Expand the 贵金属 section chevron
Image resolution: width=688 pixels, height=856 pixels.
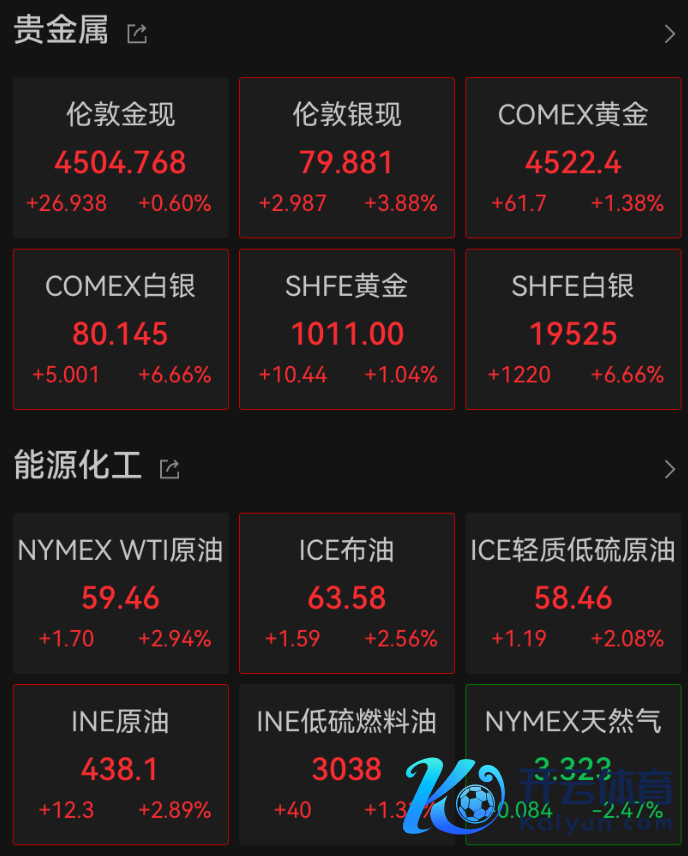coord(669,34)
